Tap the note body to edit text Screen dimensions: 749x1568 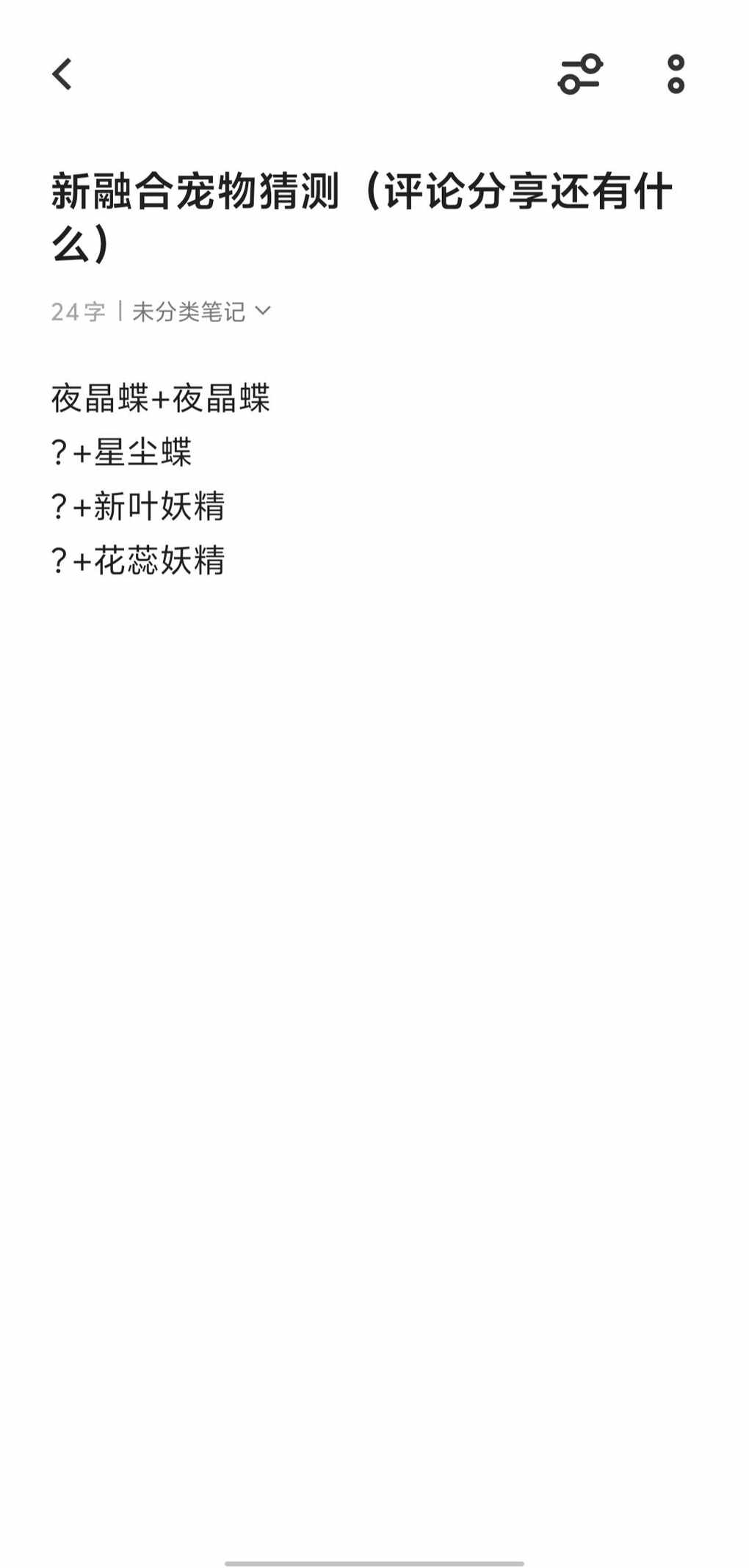pyautogui.click(x=160, y=478)
